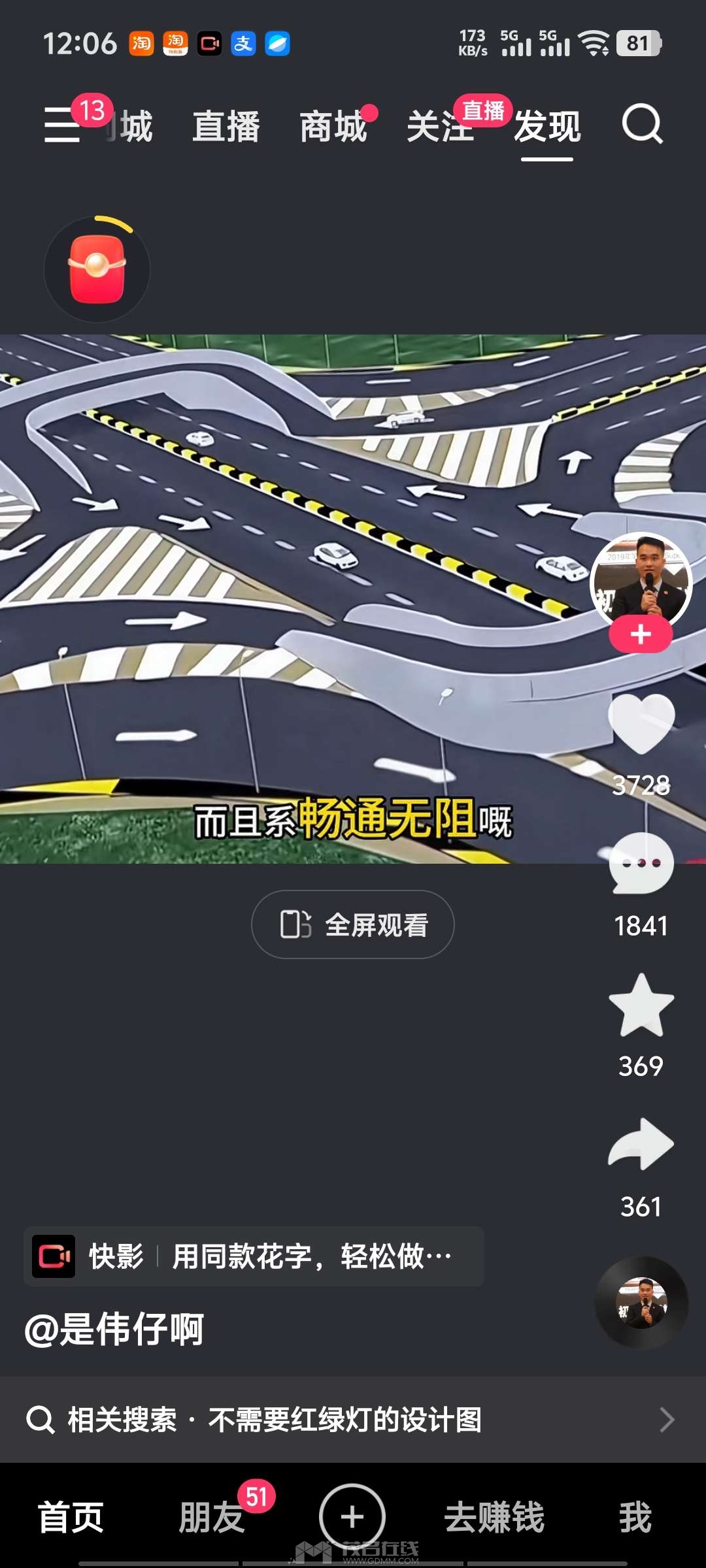Switch to the 去赚钱 bottom tab

pos(494,1517)
